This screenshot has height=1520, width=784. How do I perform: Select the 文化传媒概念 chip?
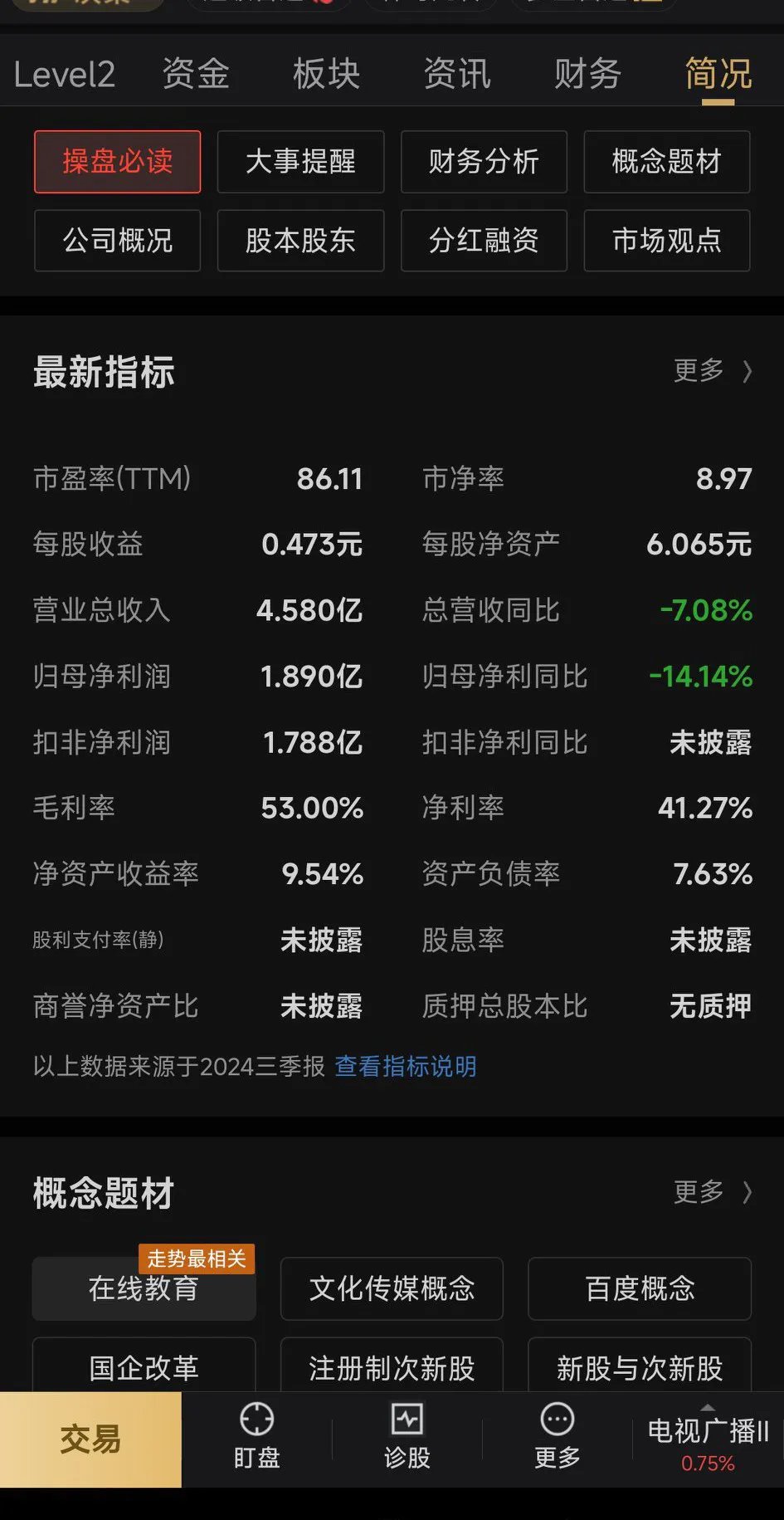[x=392, y=1288]
